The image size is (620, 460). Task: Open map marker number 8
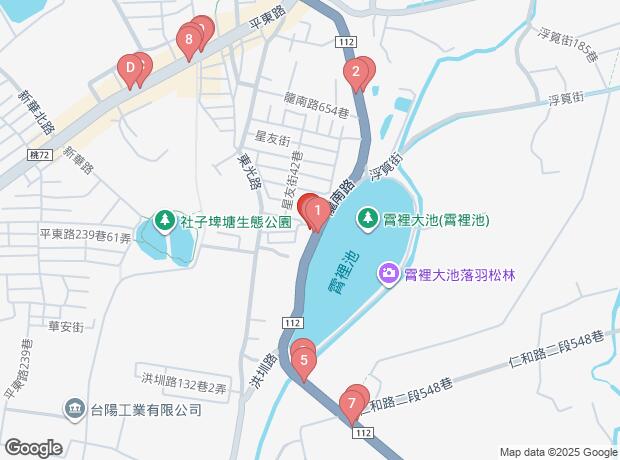[188, 41]
